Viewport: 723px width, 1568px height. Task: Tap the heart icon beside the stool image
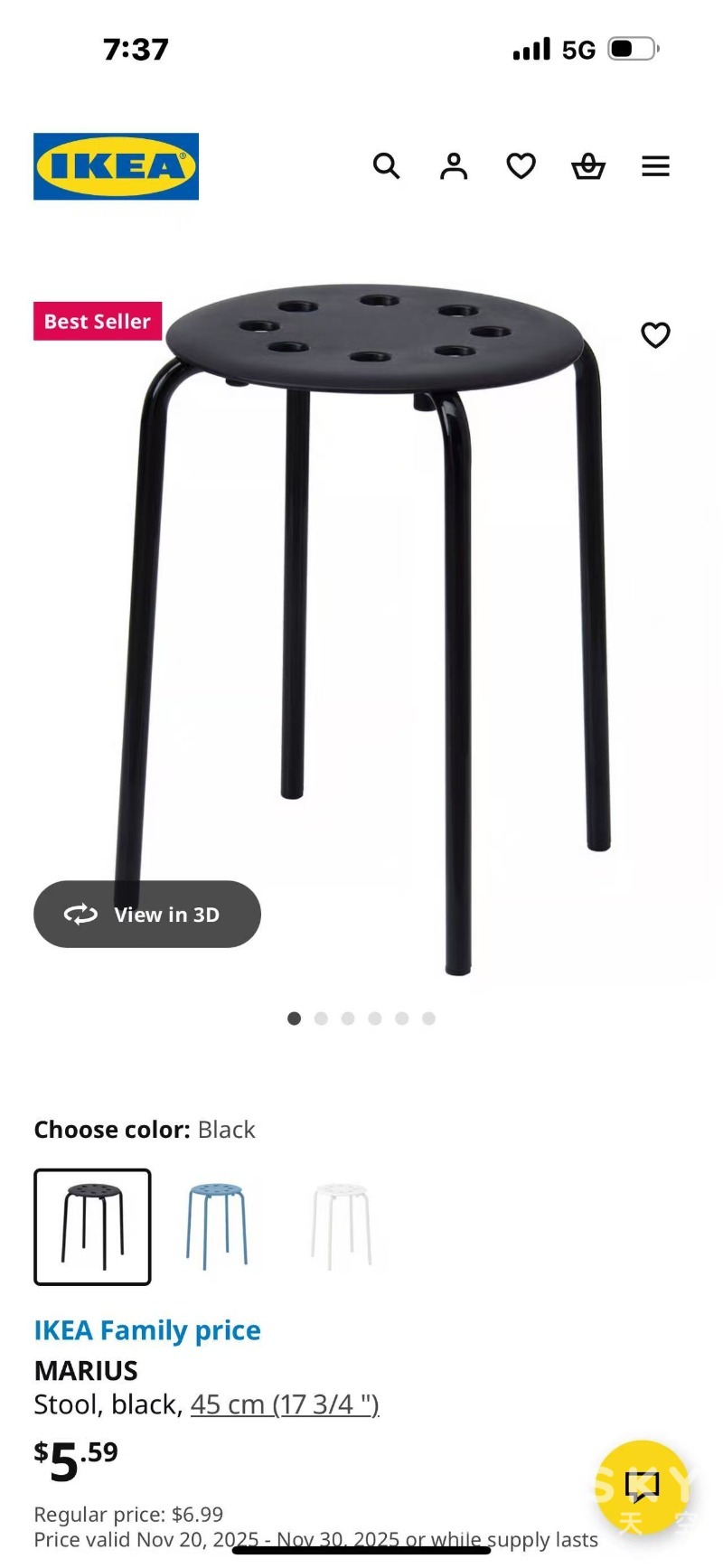coord(655,335)
